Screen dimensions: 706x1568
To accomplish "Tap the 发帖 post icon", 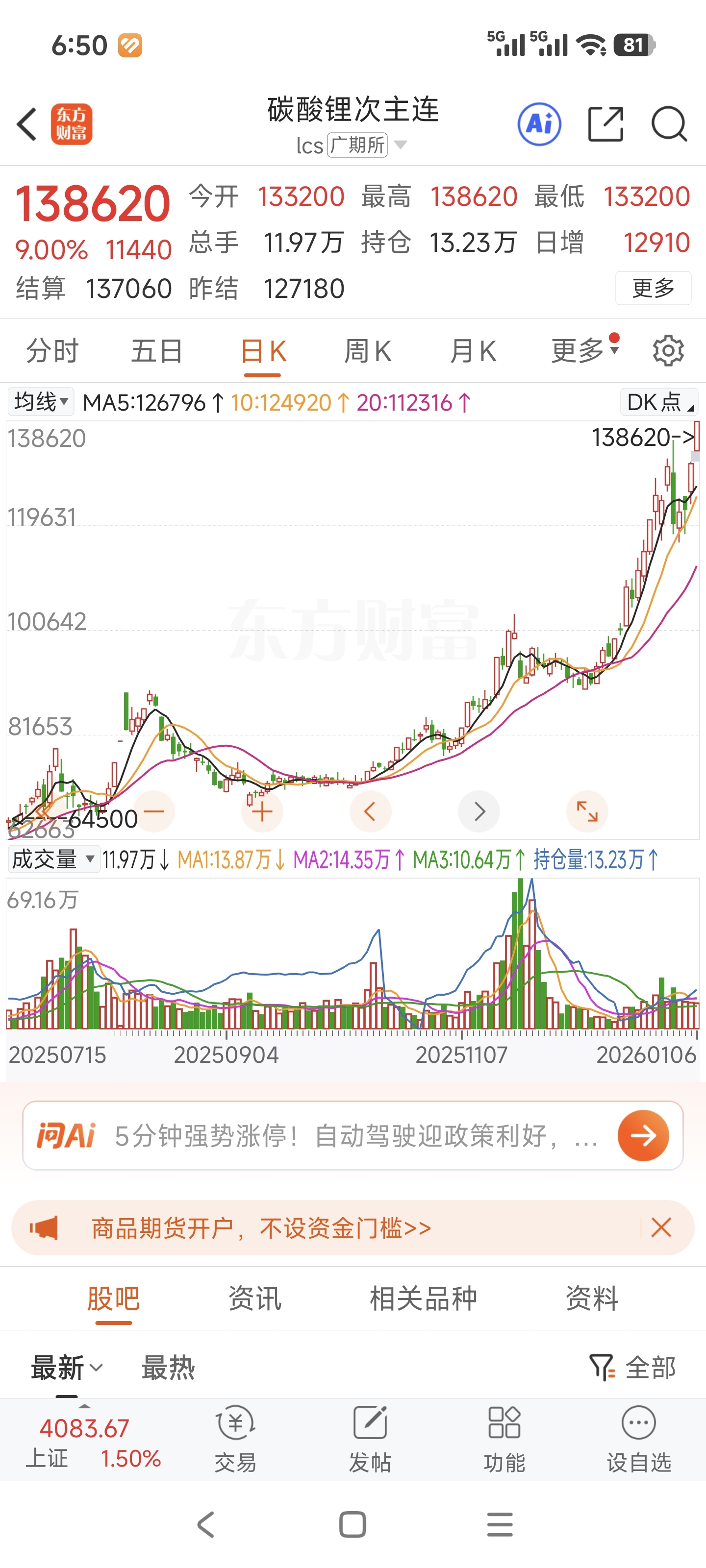I will pyautogui.click(x=370, y=1437).
